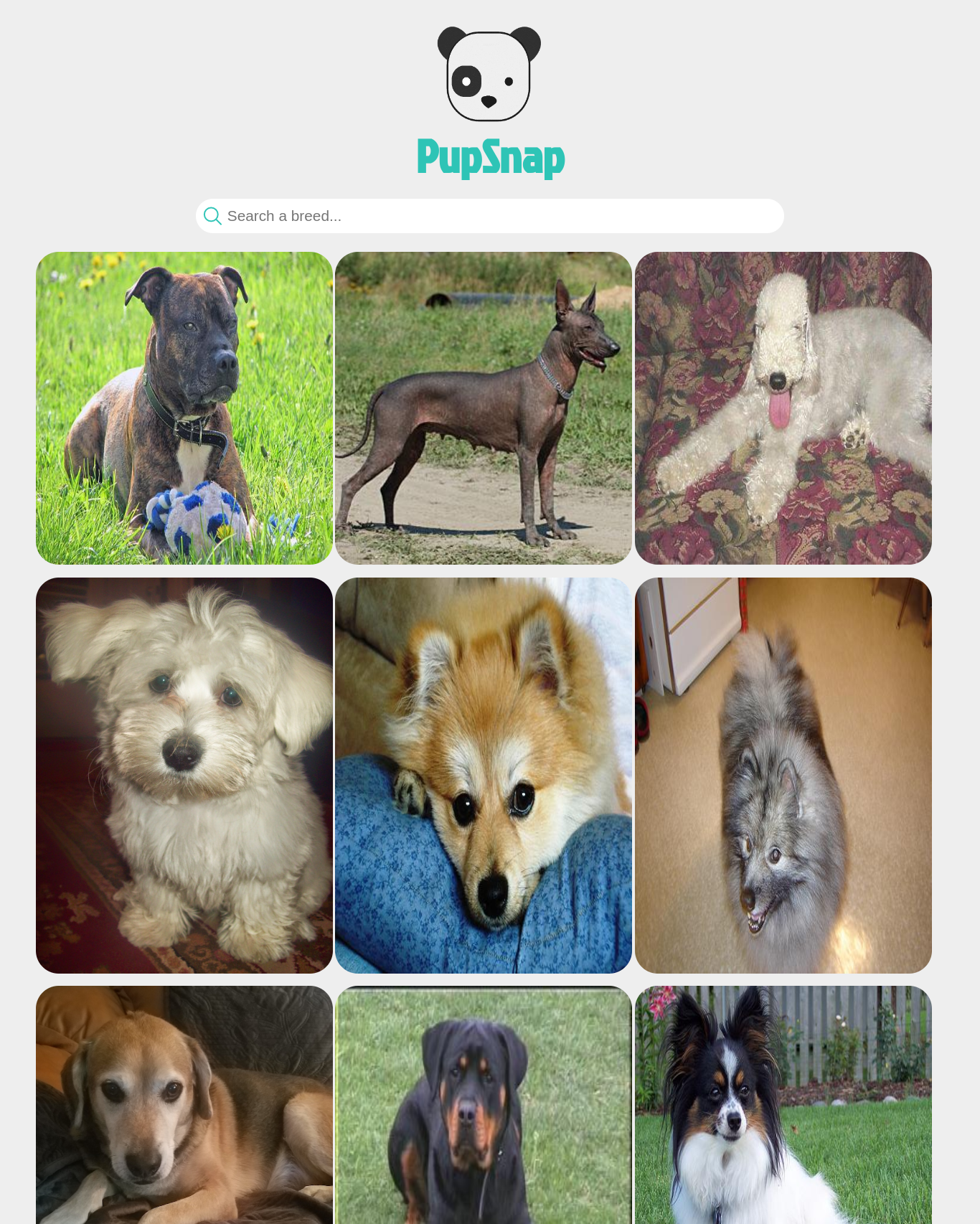Viewport: 980px width, 1224px height.
Task: Open the orange Pomeranian on blue jeans
Action: (484, 775)
